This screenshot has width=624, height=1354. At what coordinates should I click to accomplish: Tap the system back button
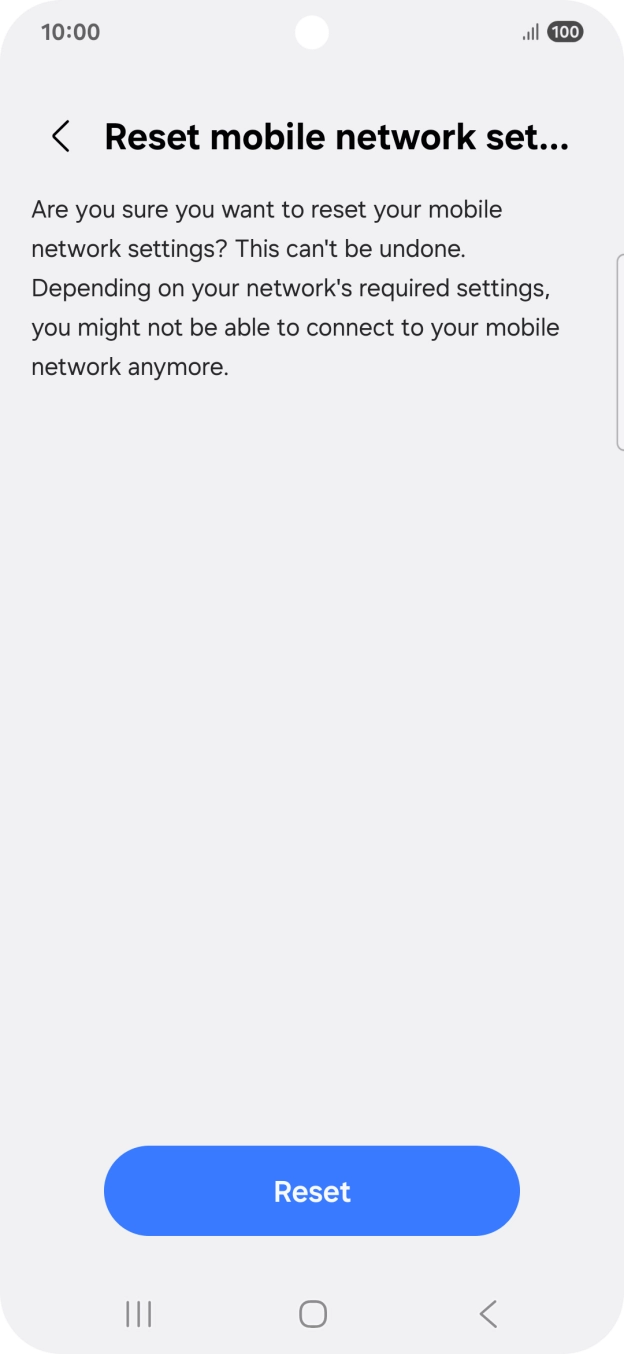coord(487,1314)
